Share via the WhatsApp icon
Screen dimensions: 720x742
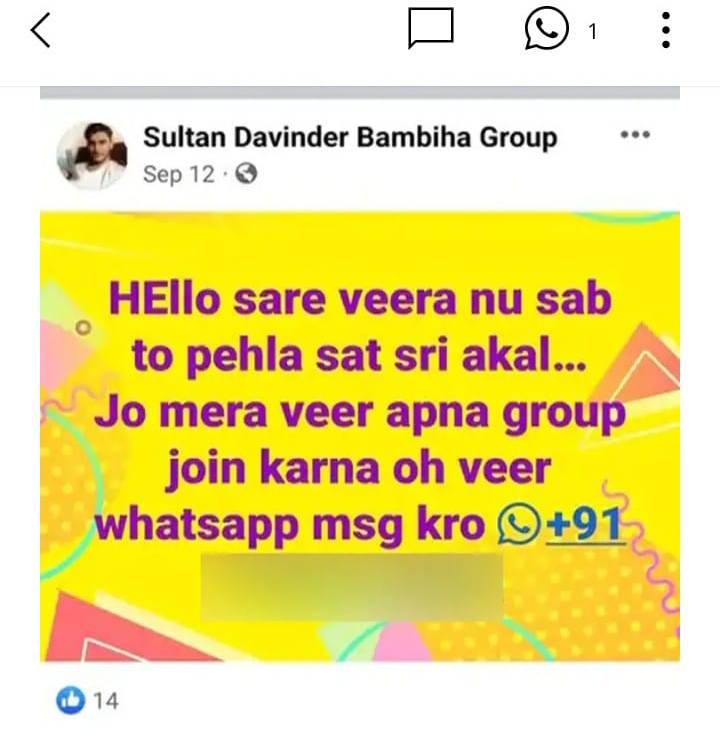coord(547,30)
